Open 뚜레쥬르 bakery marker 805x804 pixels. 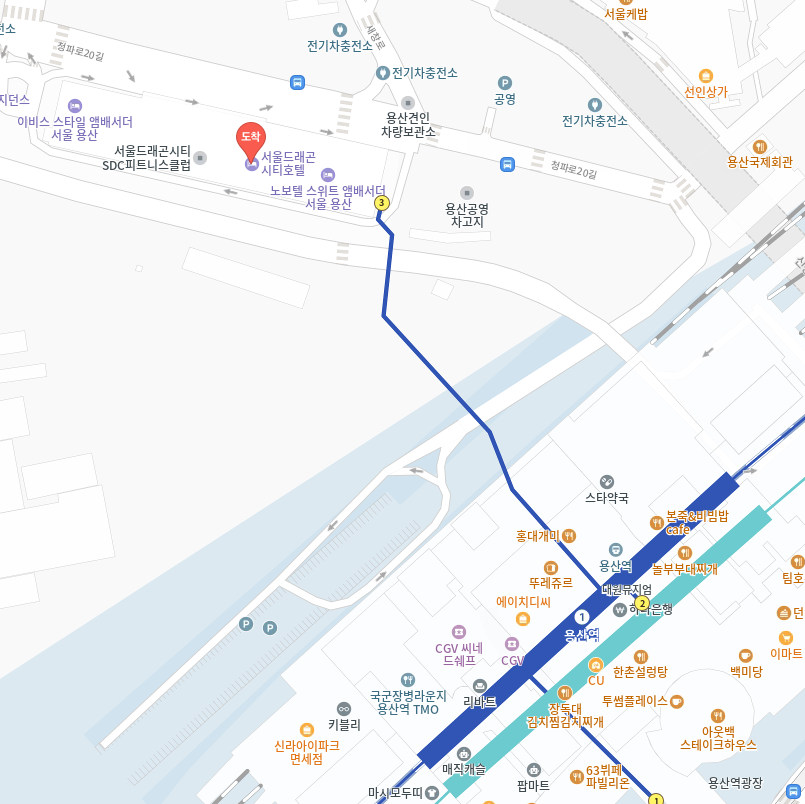pos(550,568)
